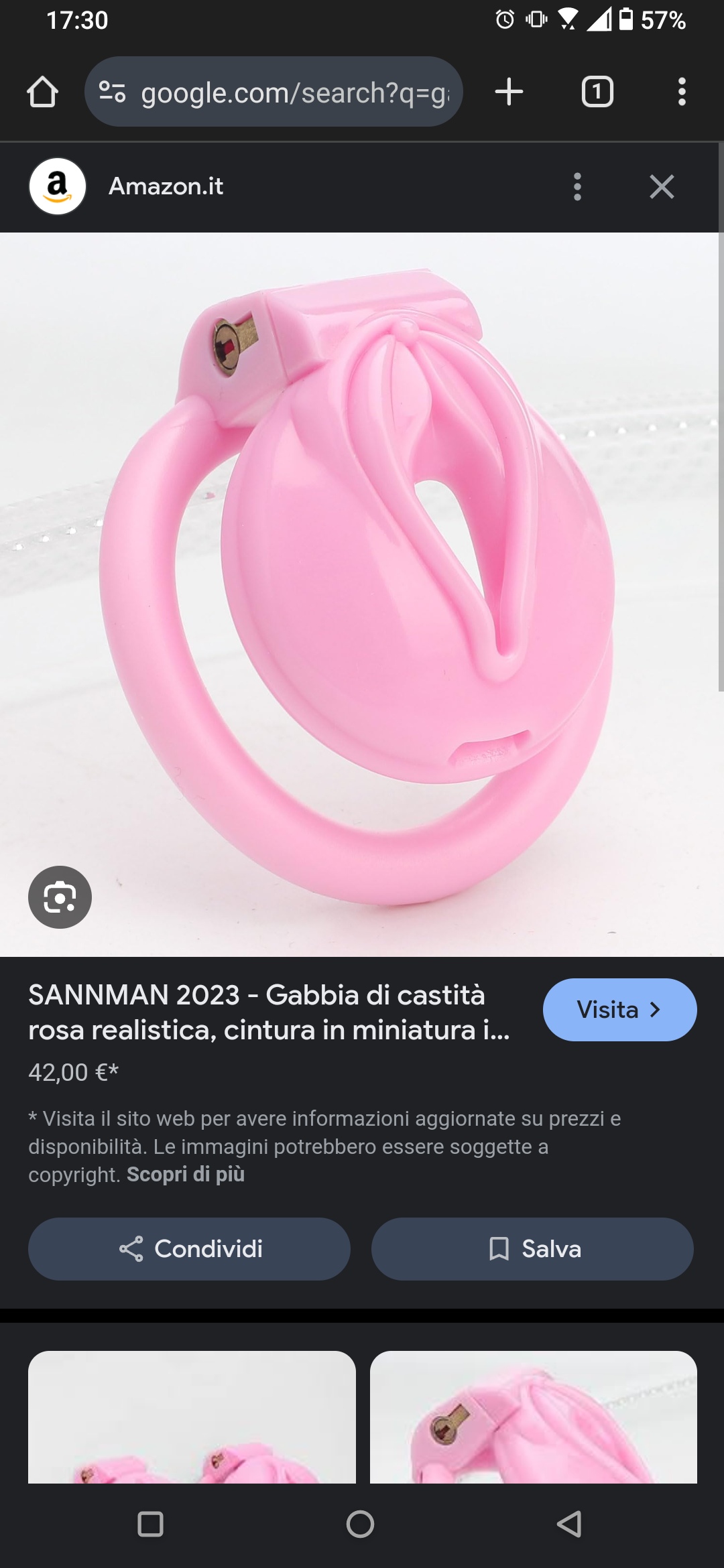Open a new browser tab

(x=509, y=92)
